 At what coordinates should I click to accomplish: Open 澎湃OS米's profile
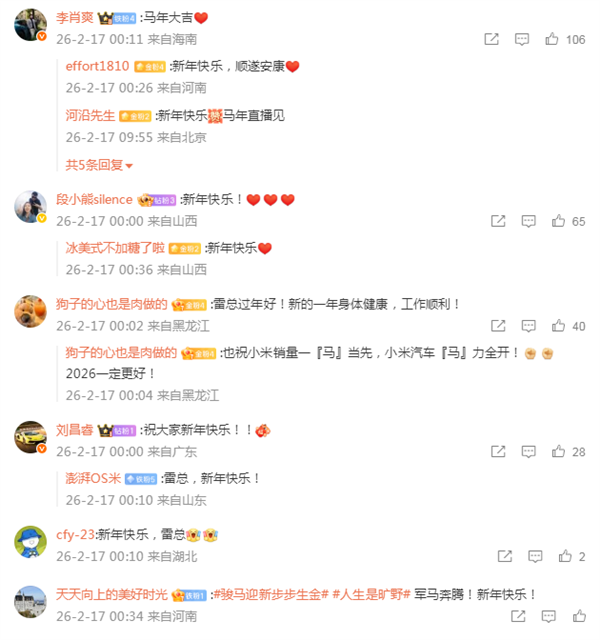tap(93, 478)
